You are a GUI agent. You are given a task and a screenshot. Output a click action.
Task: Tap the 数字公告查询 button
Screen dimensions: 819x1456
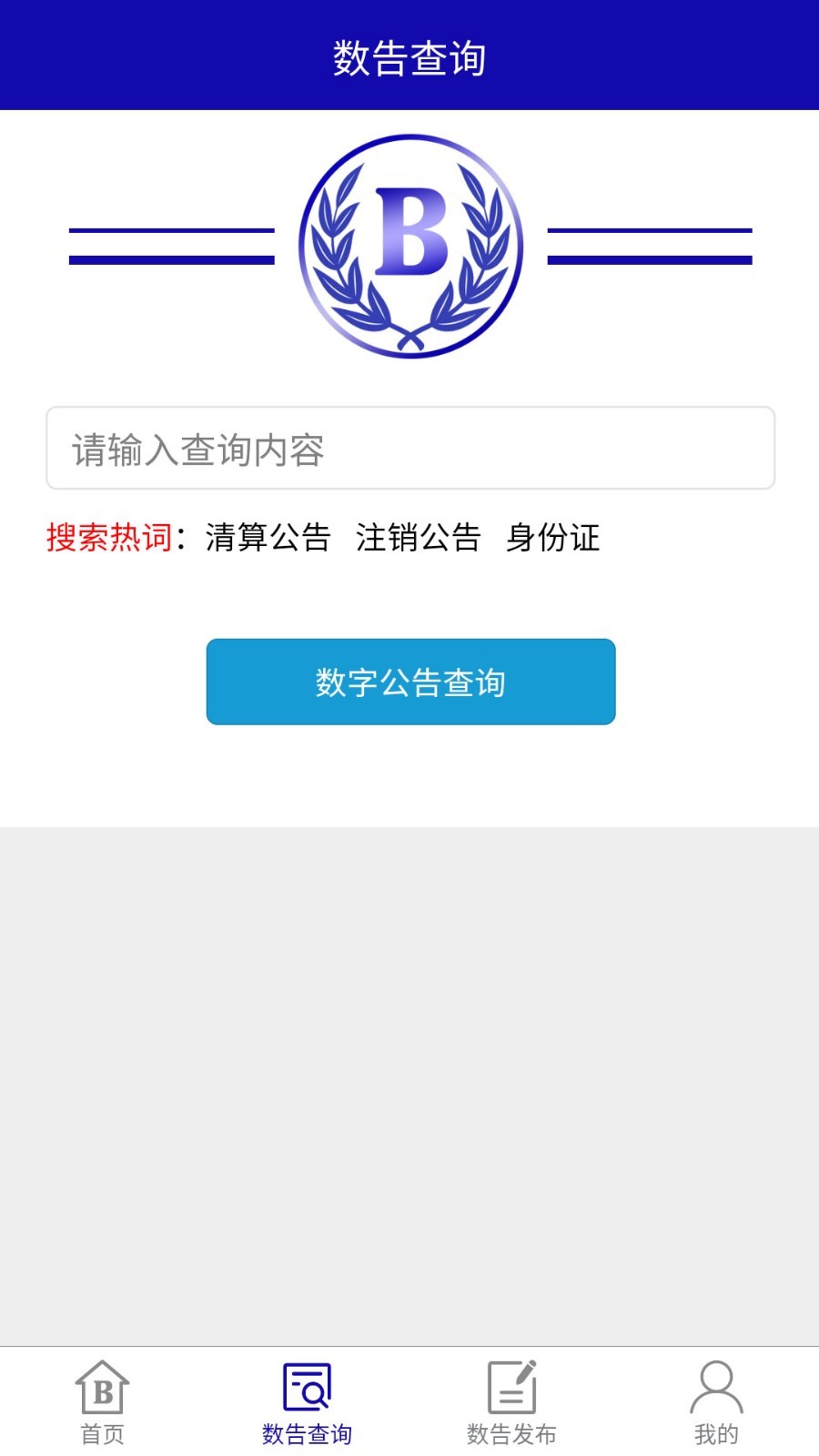pyautogui.click(x=410, y=682)
